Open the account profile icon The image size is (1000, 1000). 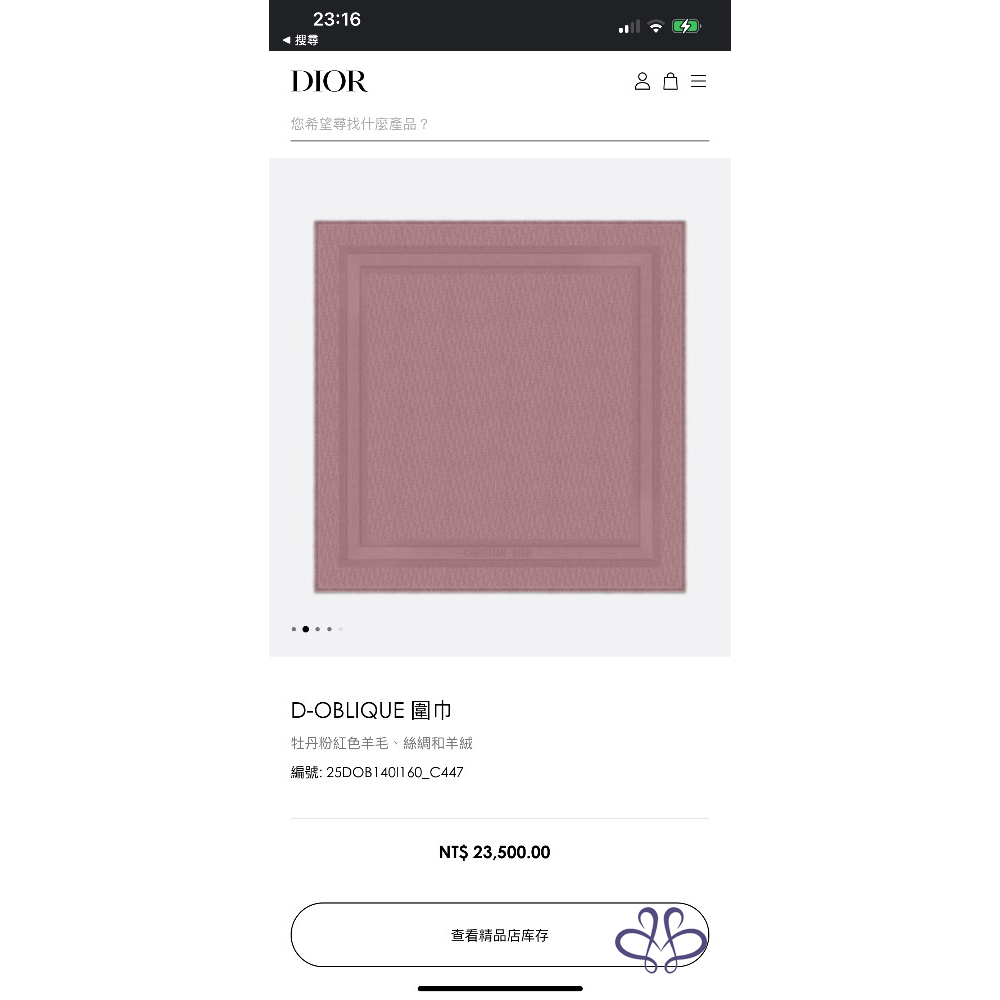[x=642, y=81]
